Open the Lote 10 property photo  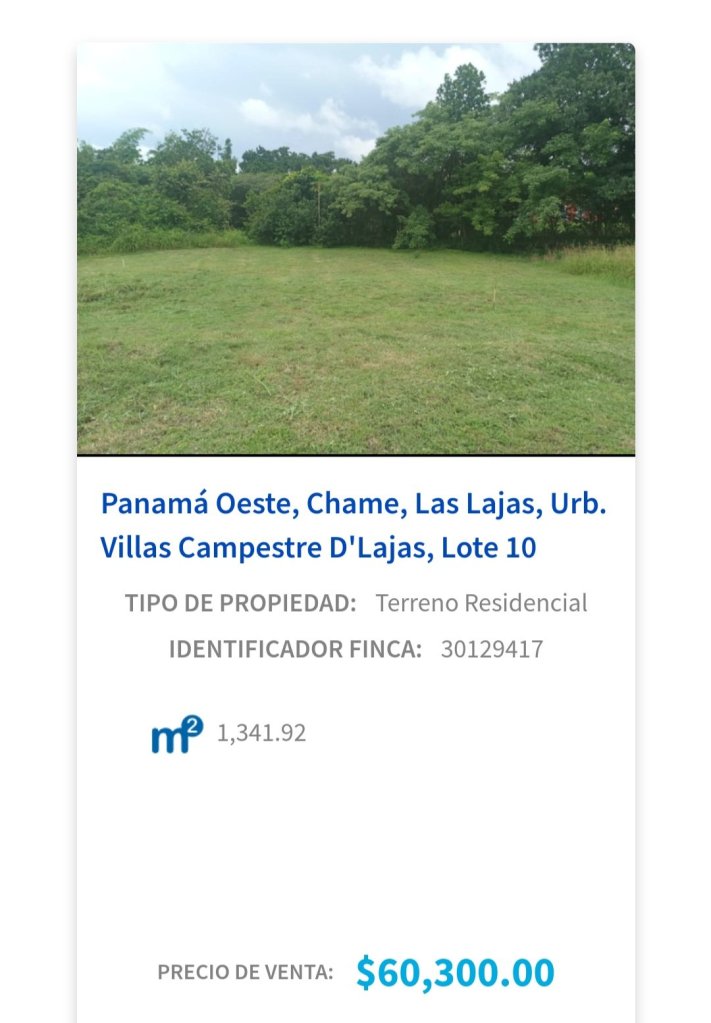[x=355, y=249]
